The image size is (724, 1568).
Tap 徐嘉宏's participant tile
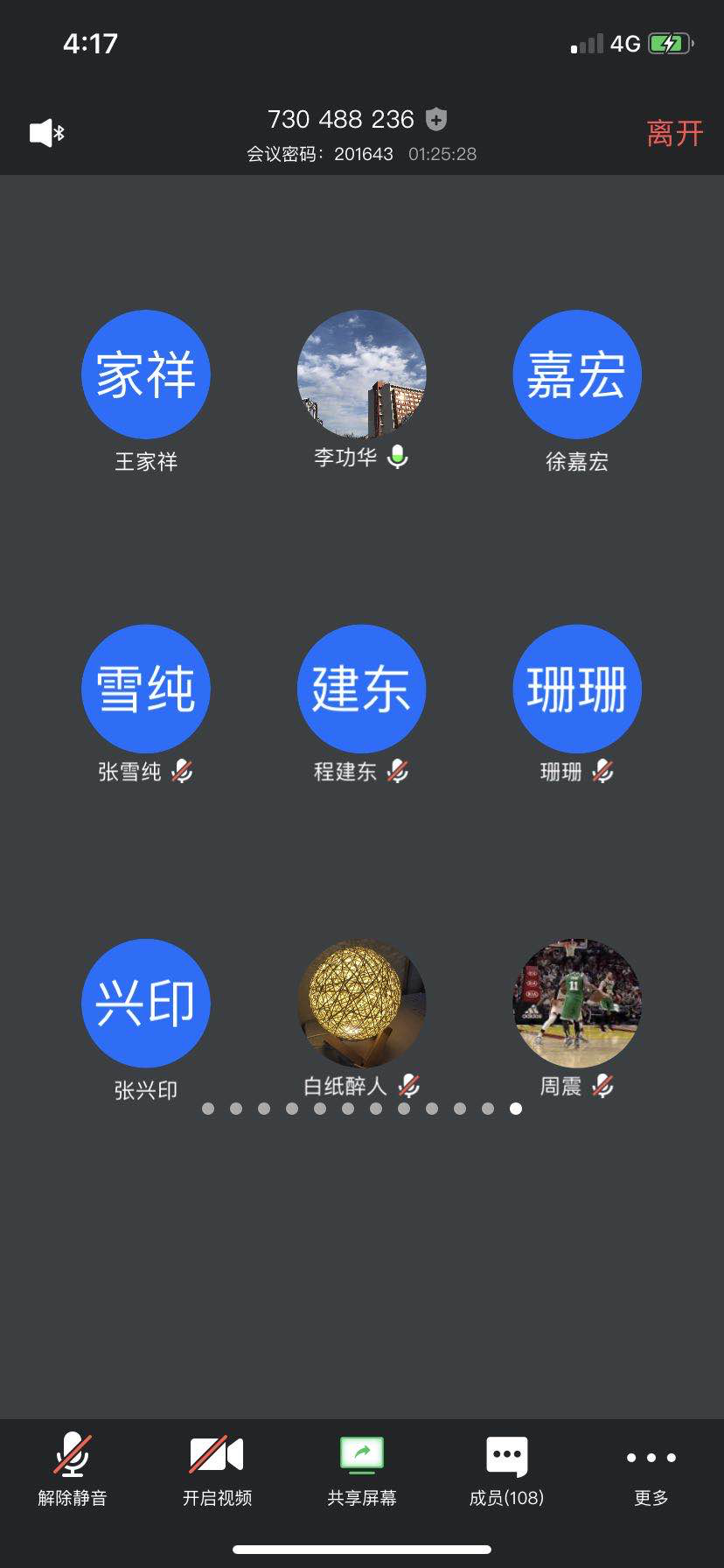click(x=577, y=374)
